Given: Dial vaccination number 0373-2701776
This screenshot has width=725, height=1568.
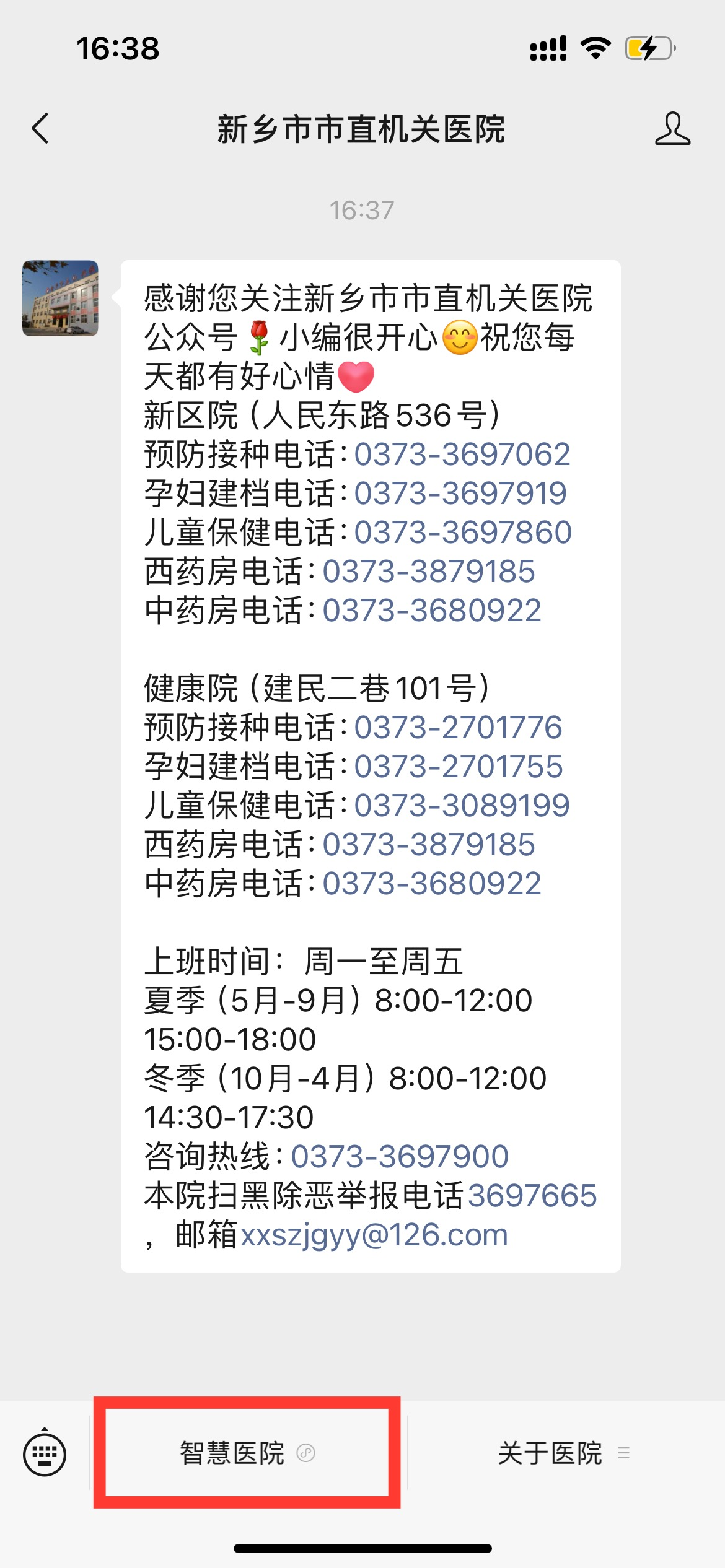Looking at the screenshot, I should coord(458,728).
